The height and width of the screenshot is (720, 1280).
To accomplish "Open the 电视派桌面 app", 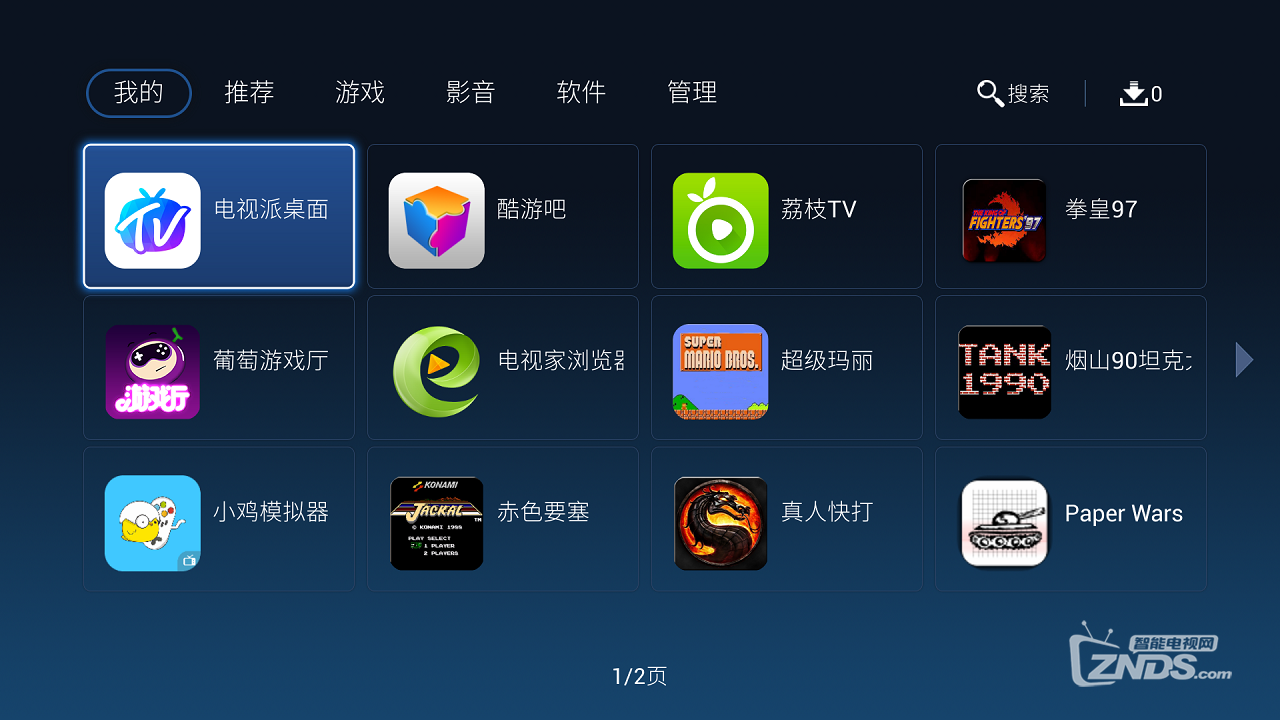I will pos(219,216).
